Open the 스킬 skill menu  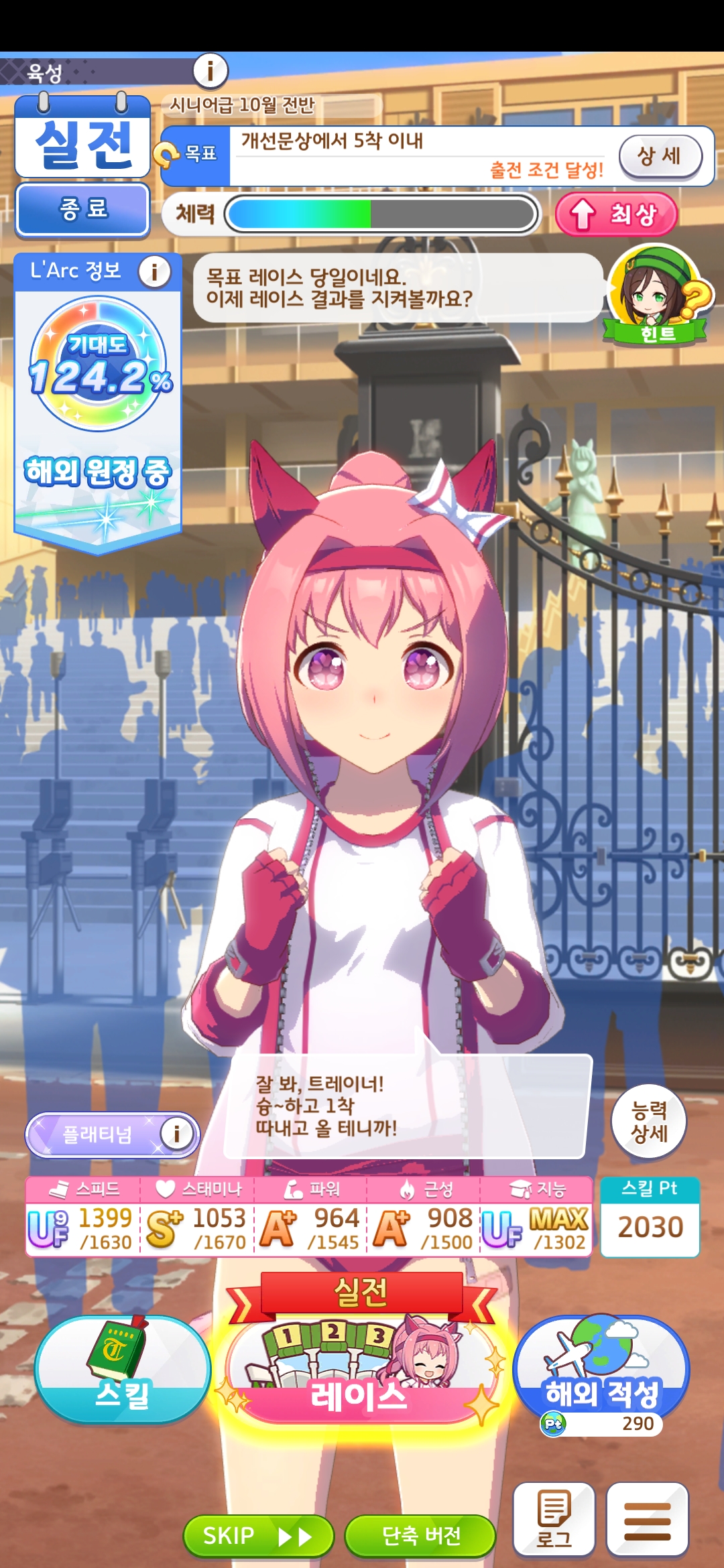click(122, 1370)
